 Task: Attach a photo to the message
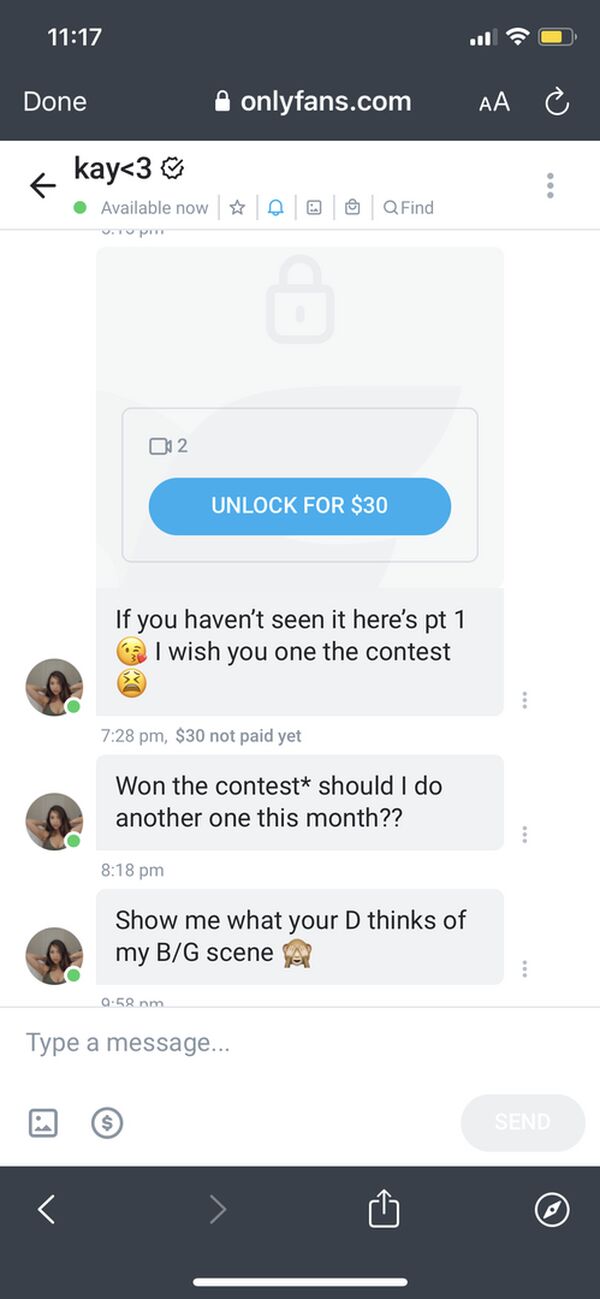[43, 1122]
